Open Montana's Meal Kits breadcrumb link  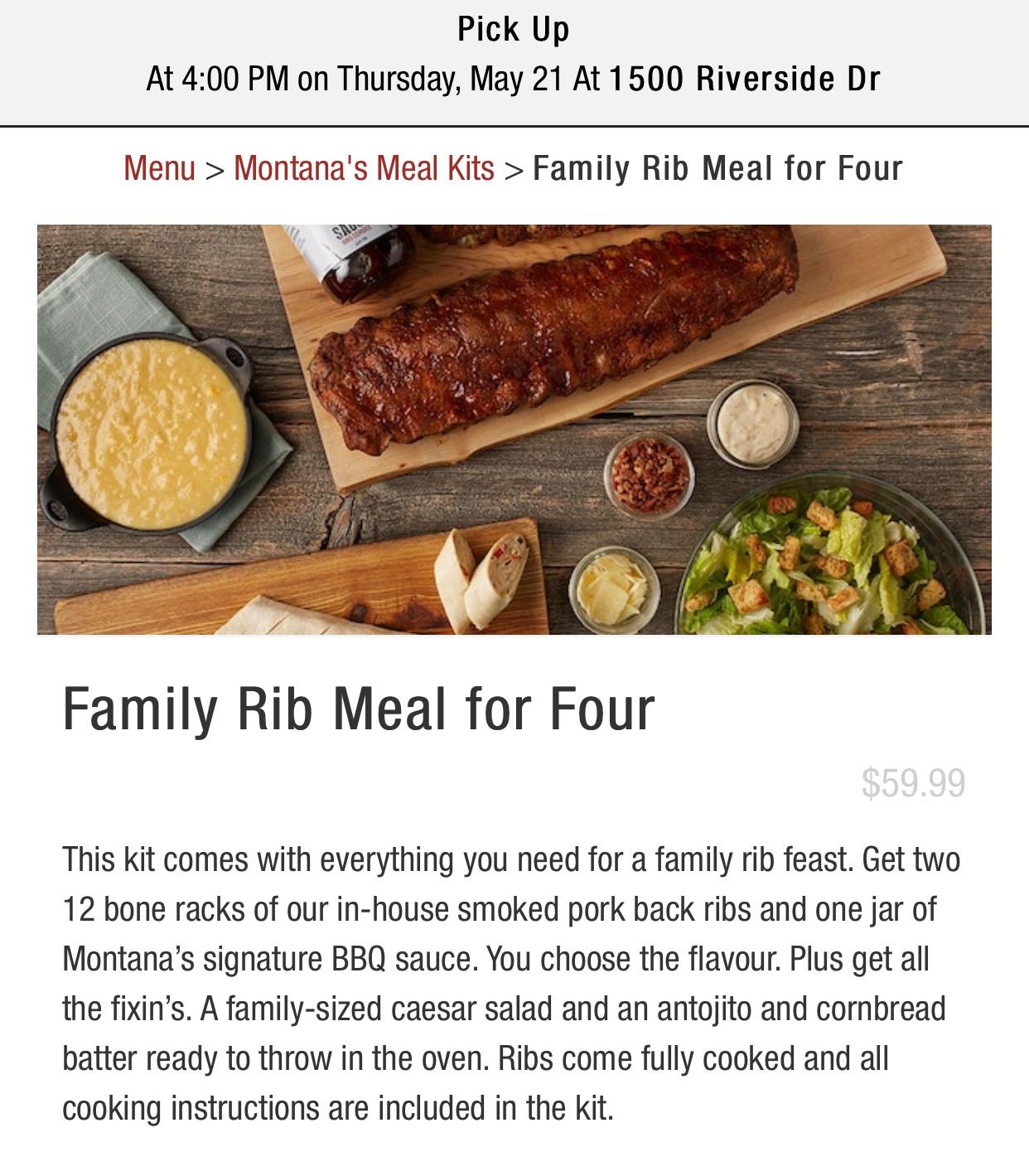(x=364, y=168)
